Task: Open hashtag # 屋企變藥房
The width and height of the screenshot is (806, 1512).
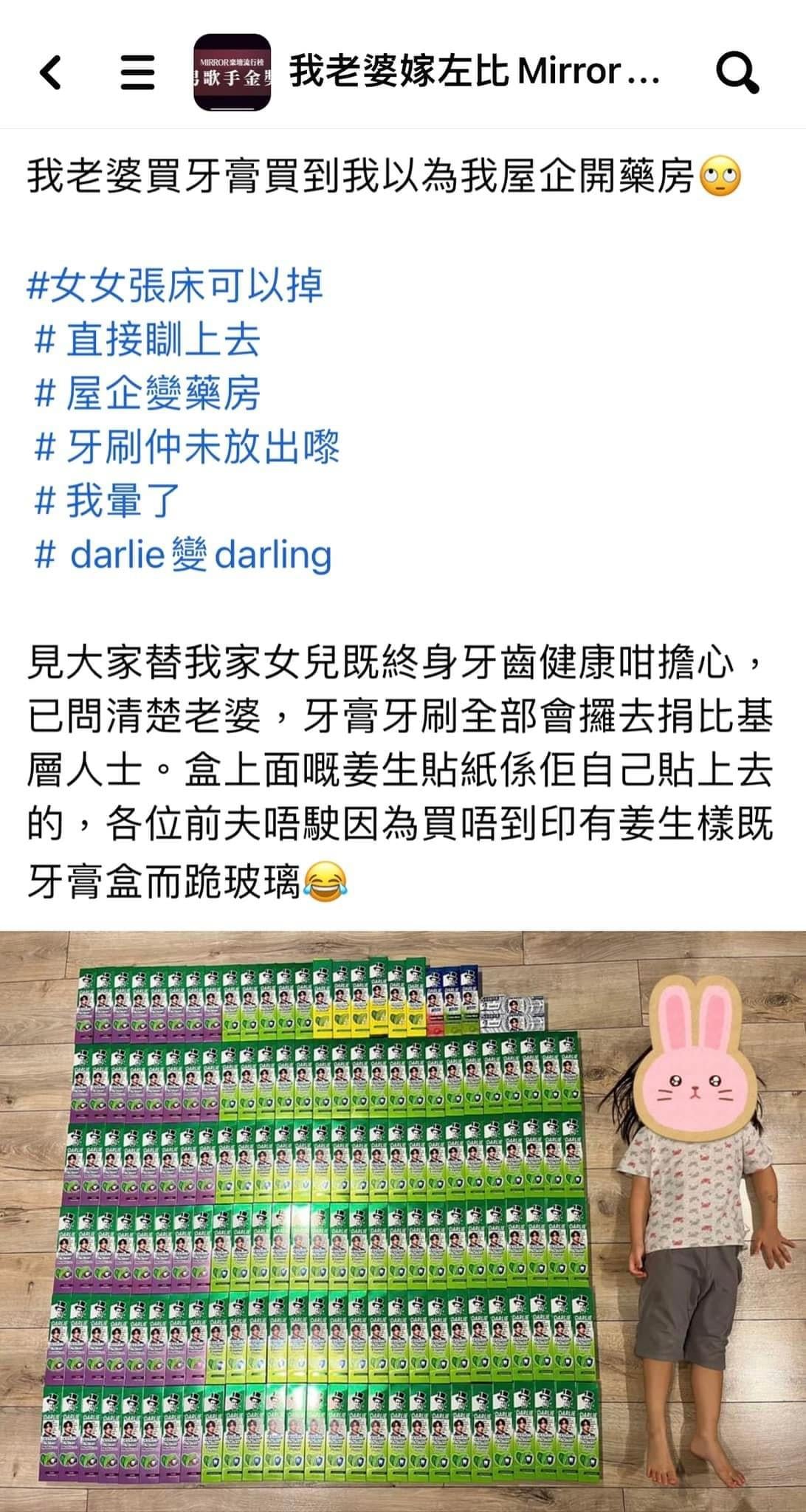Action: tap(148, 394)
